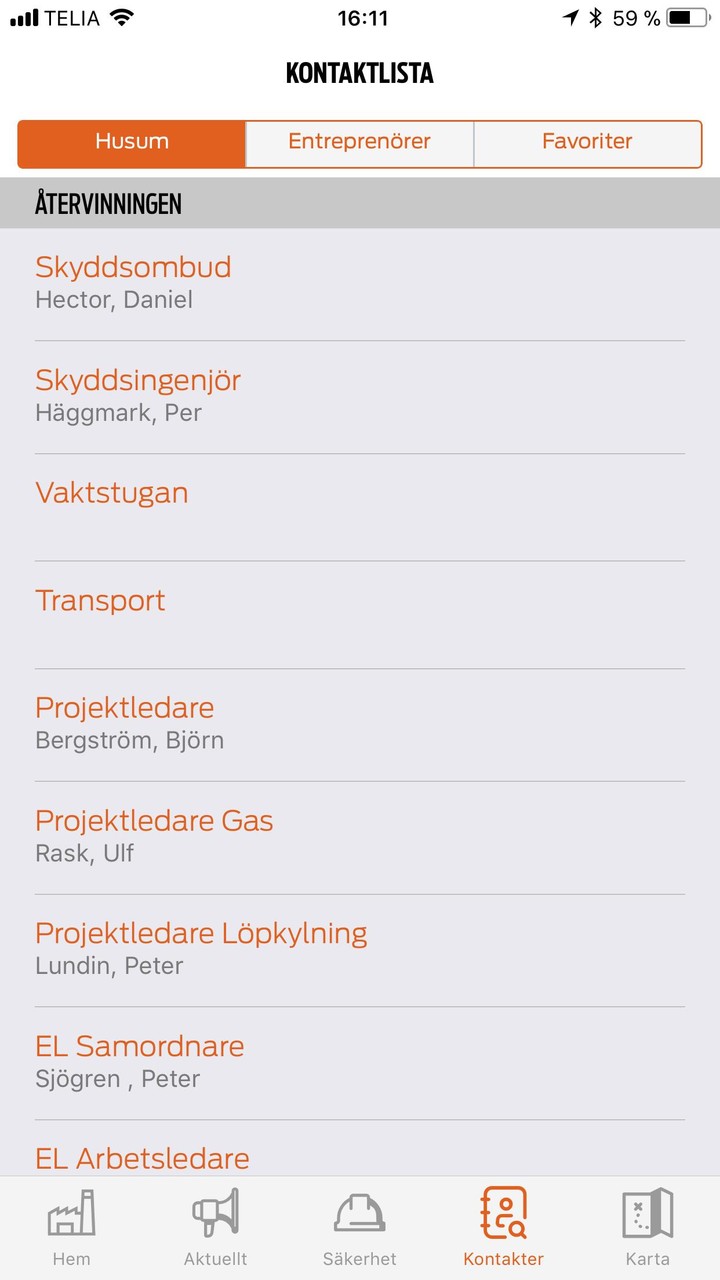Screen dimensions: 720x1280
Task: Go to the Hem tab
Action: click(x=71, y=1228)
